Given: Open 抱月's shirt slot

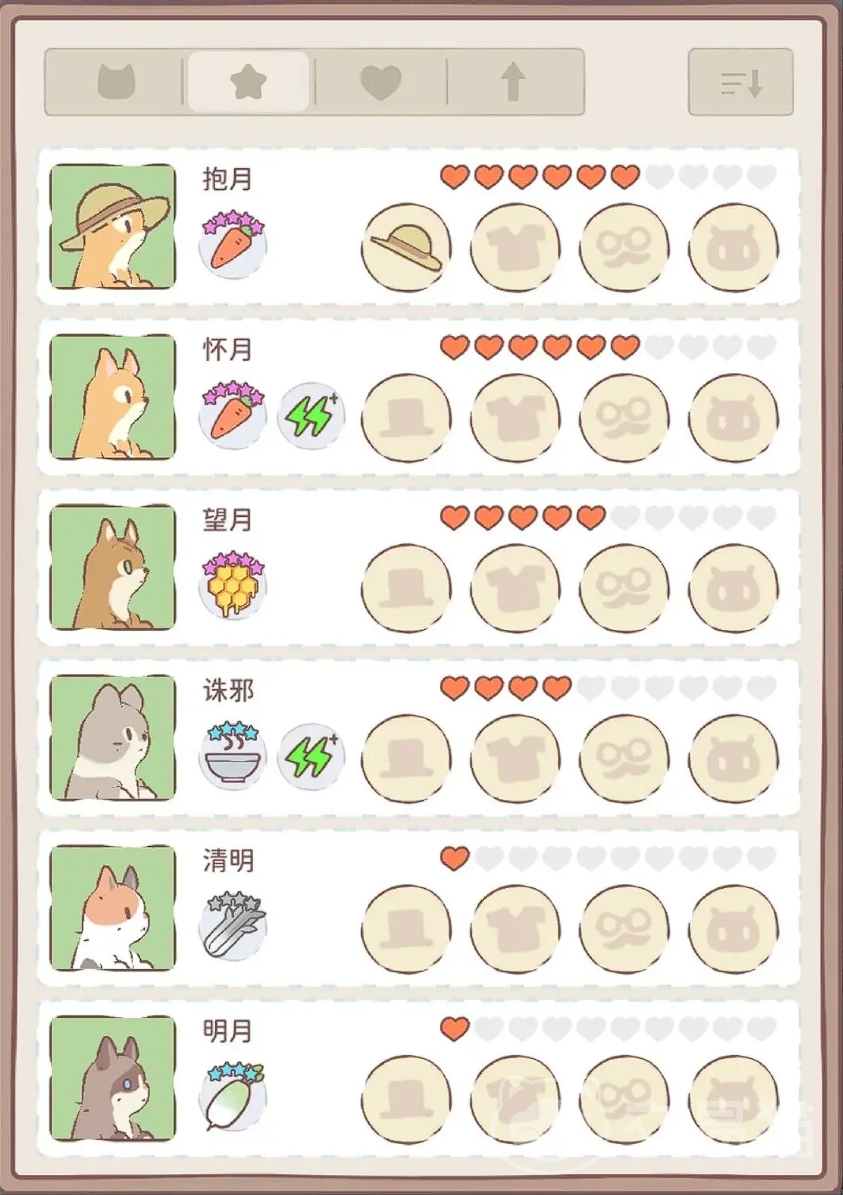Looking at the screenshot, I should coord(515,248).
